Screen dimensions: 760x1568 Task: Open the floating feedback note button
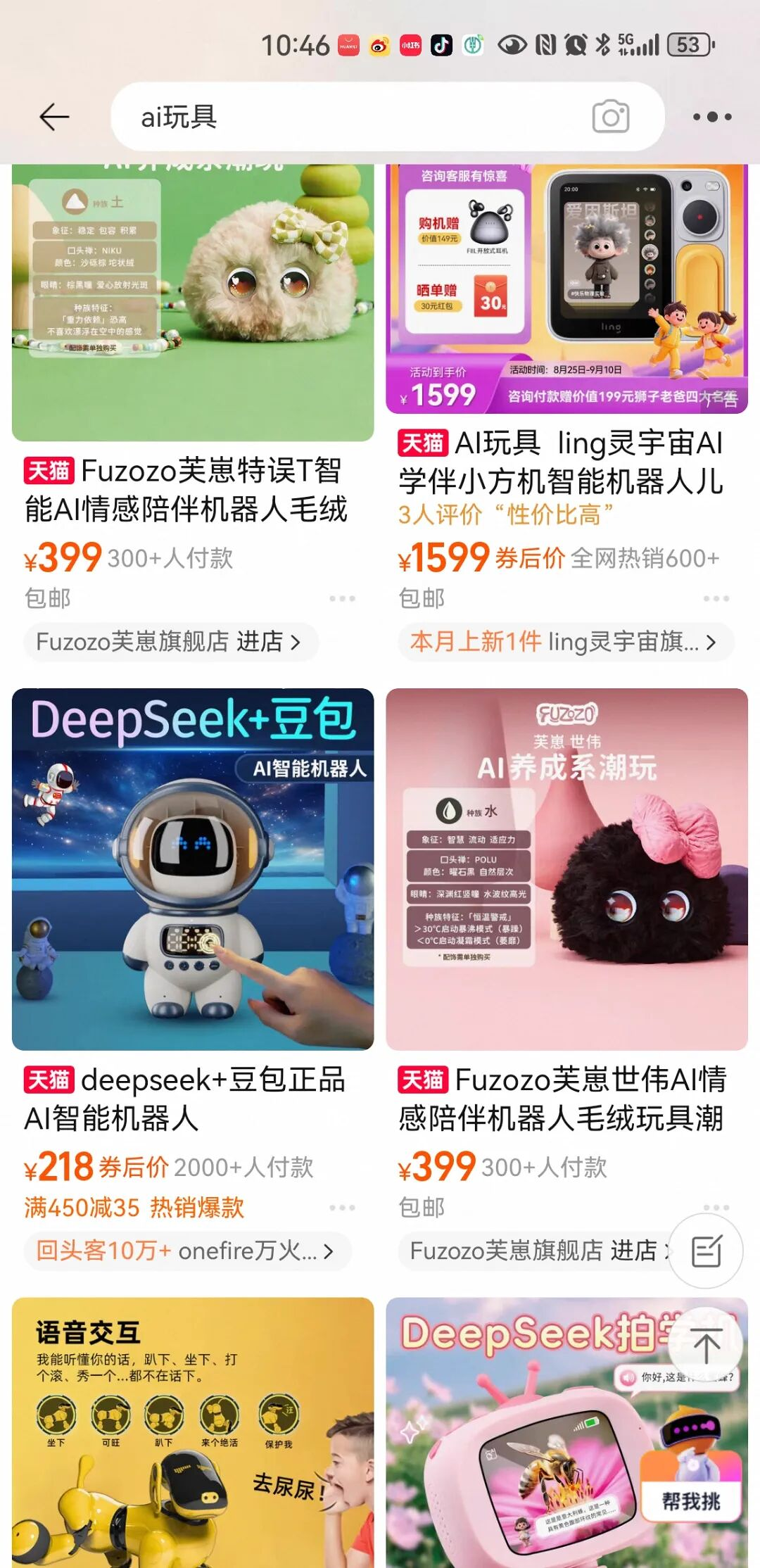point(706,1251)
